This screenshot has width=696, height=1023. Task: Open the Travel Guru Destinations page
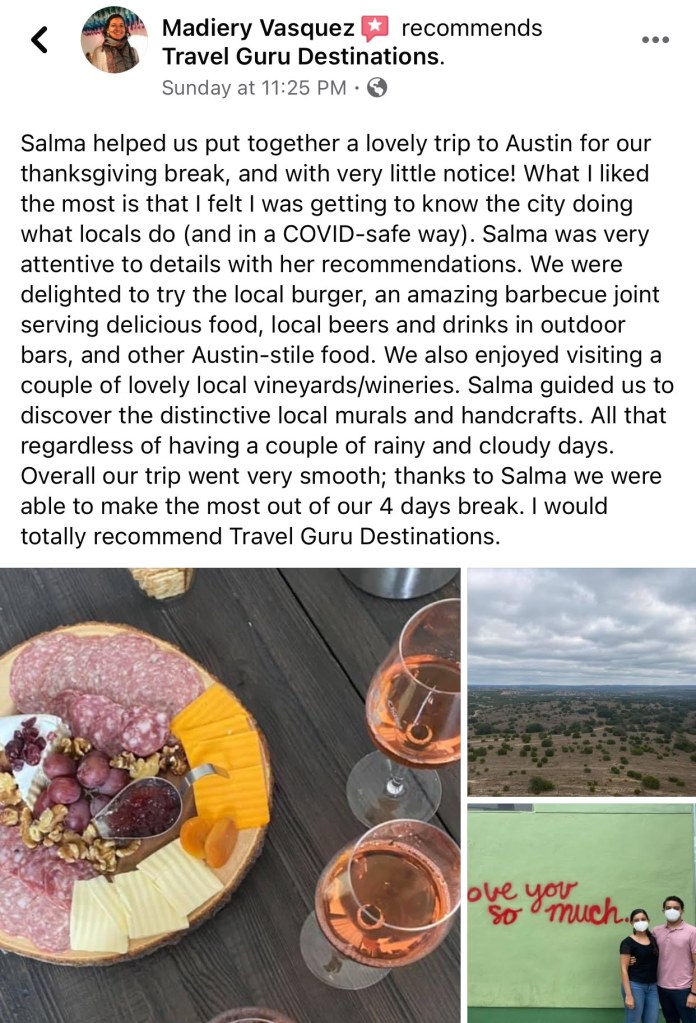300,57
